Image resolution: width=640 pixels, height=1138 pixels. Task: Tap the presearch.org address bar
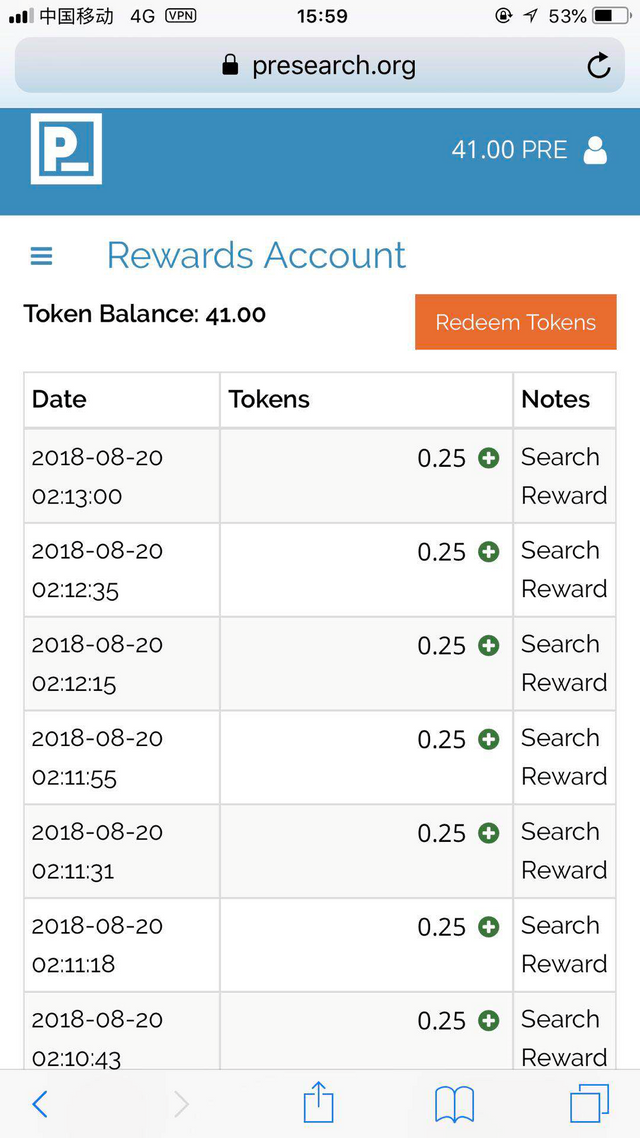[x=319, y=65]
